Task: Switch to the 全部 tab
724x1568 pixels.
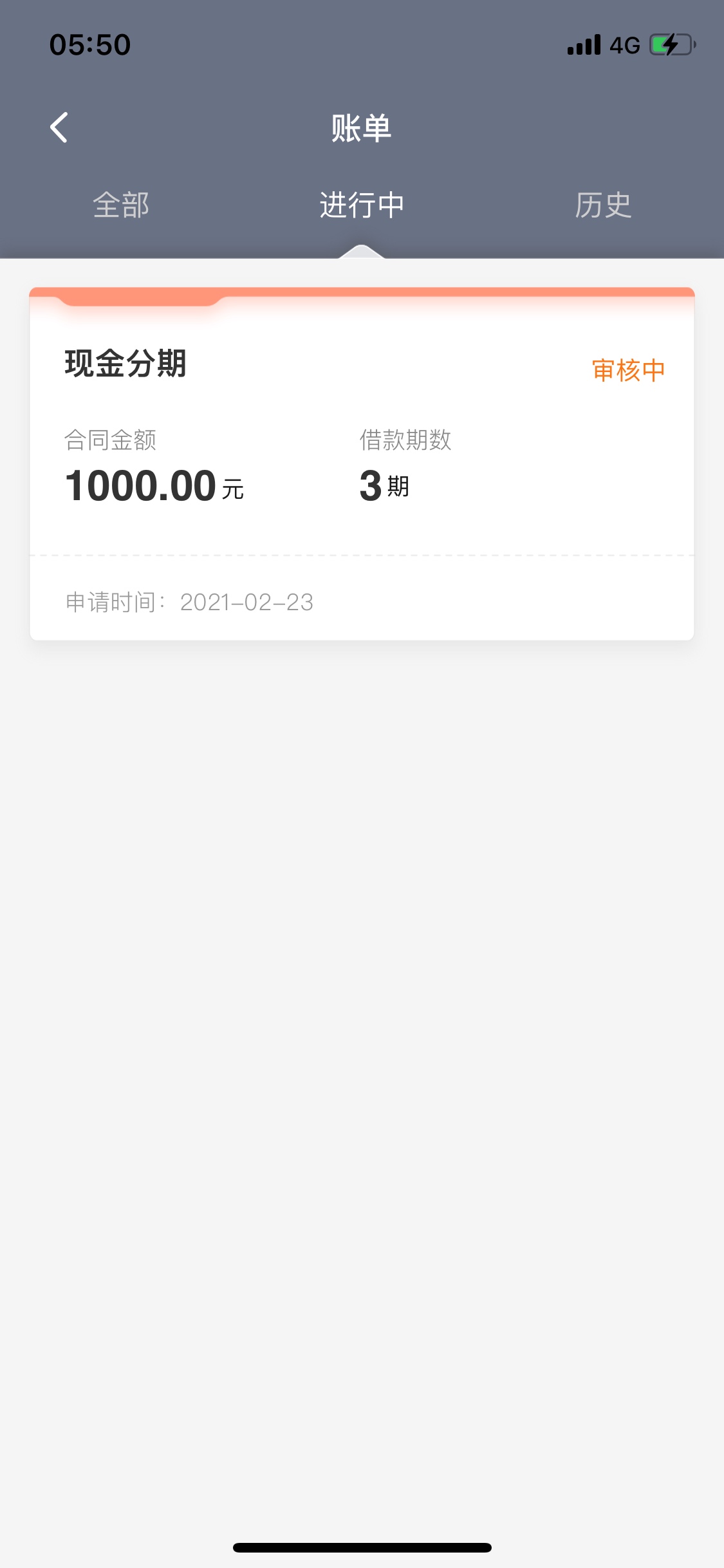Action: point(121,205)
